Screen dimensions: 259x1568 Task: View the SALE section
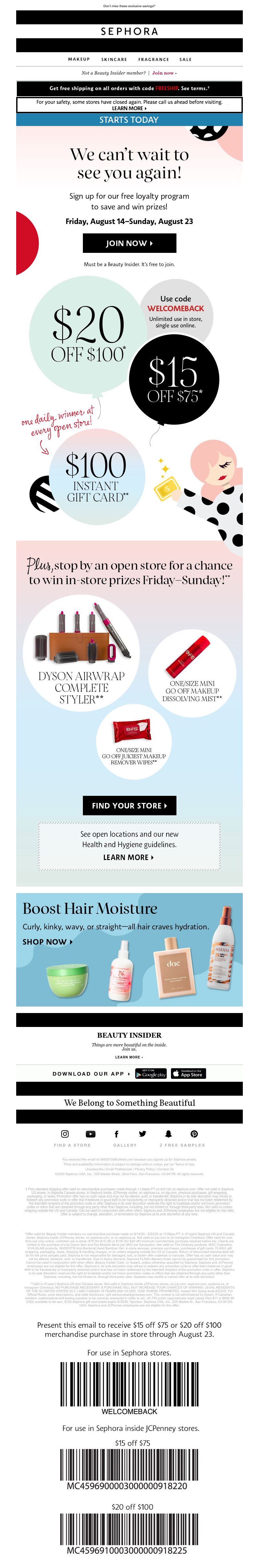point(186,59)
